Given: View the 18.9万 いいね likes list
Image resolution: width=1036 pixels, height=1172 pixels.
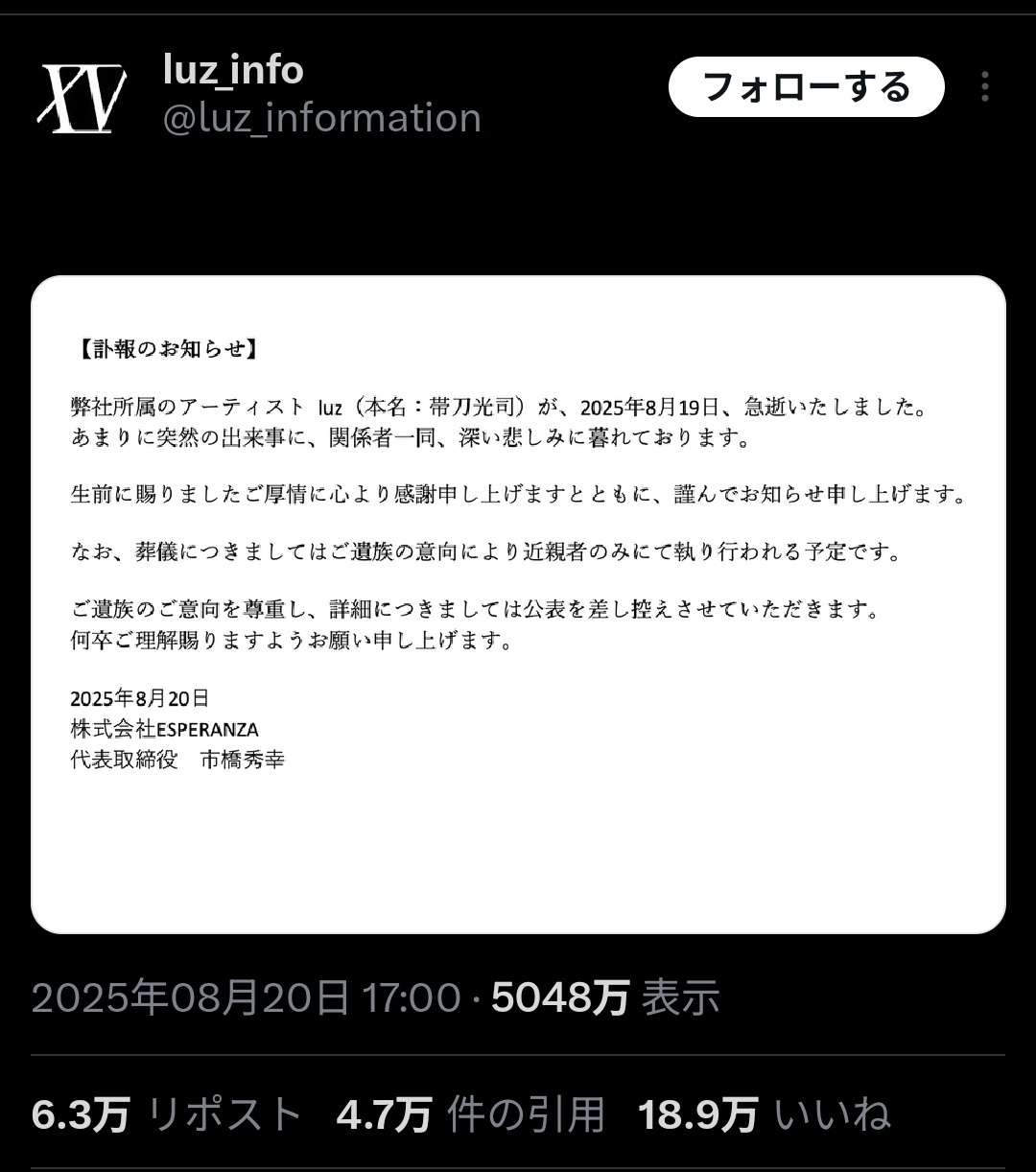Looking at the screenshot, I should tap(764, 1114).
